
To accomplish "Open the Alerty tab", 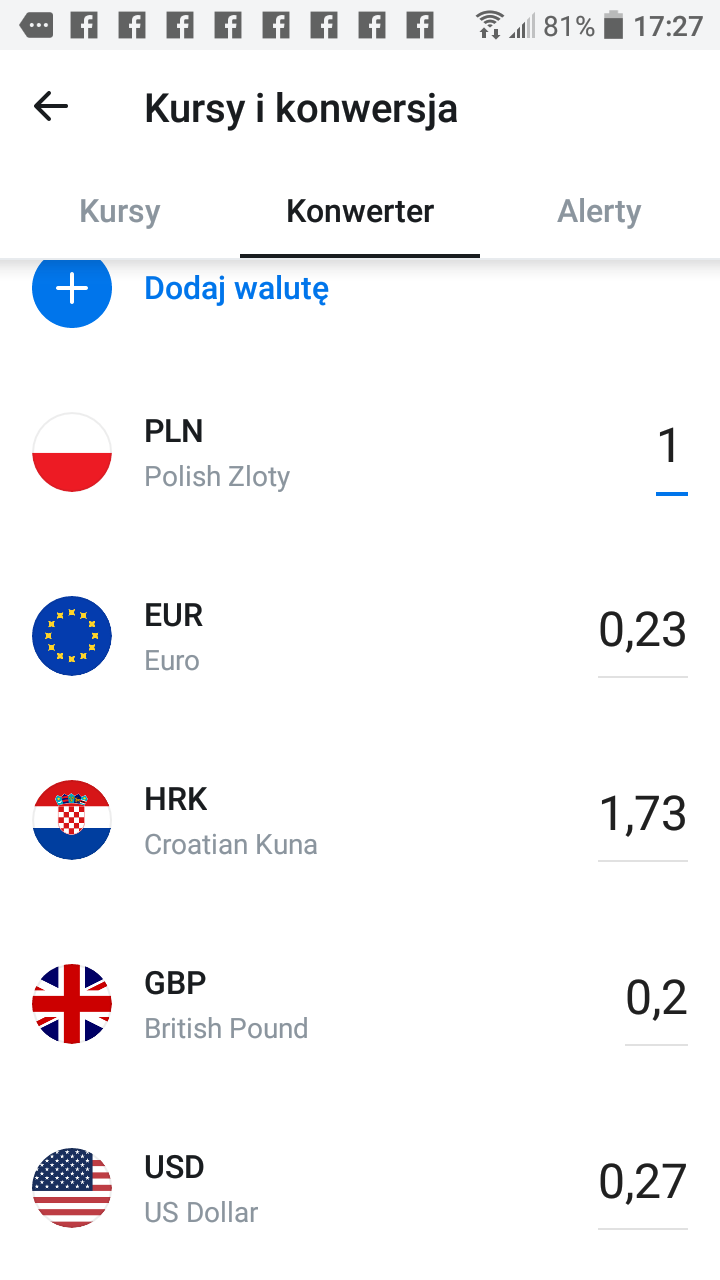I will [599, 212].
